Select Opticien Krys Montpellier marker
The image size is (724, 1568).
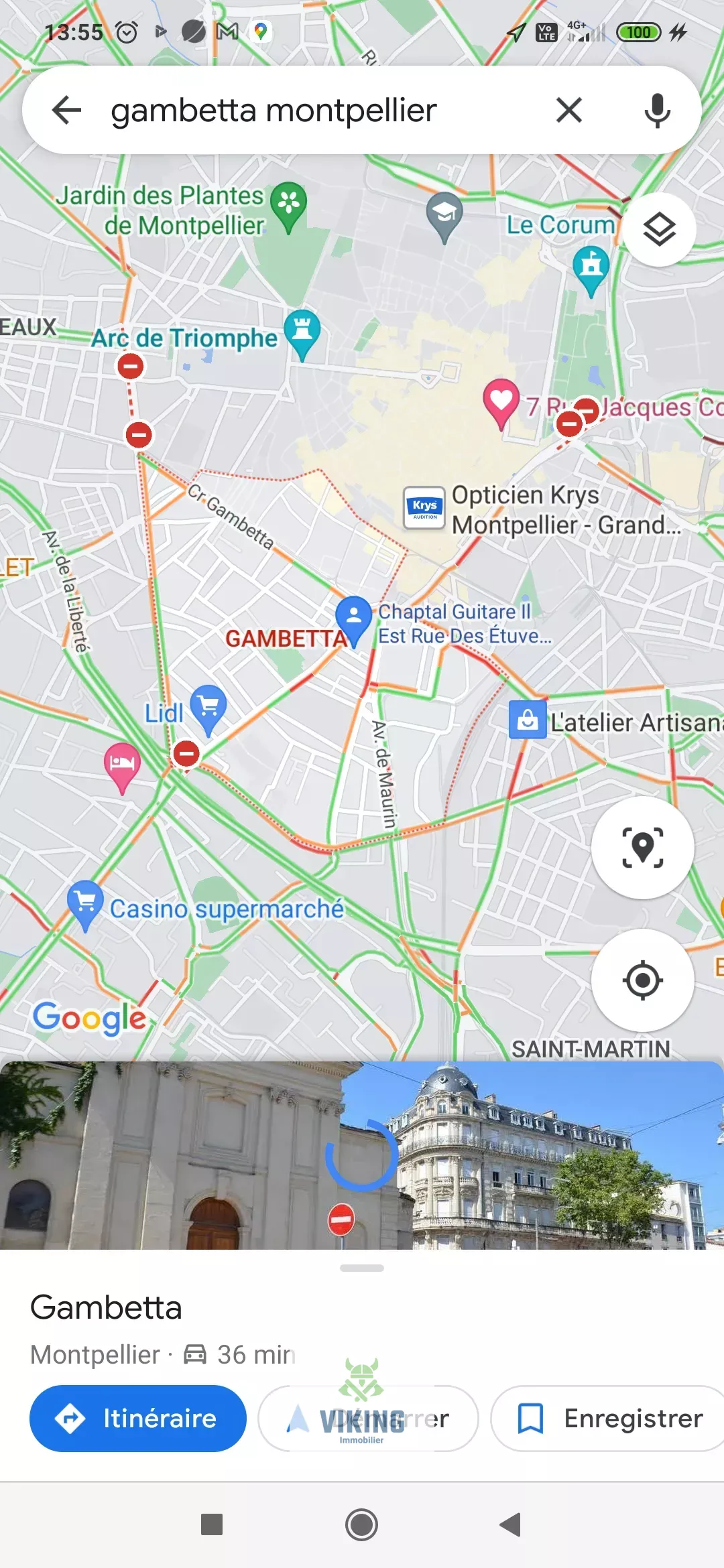pos(424,507)
